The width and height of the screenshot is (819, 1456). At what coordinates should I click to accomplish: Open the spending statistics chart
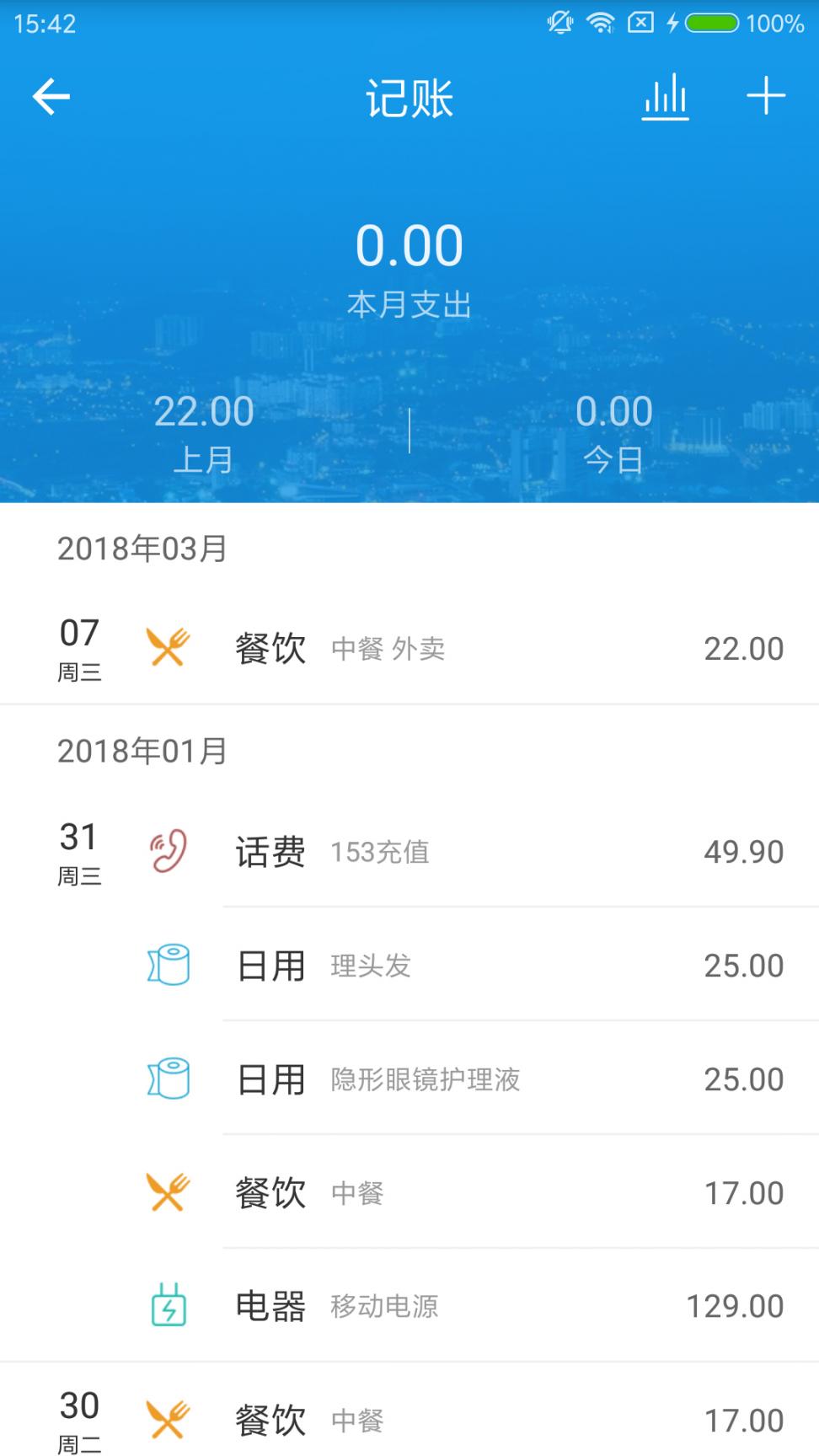(x=665, y=97)
